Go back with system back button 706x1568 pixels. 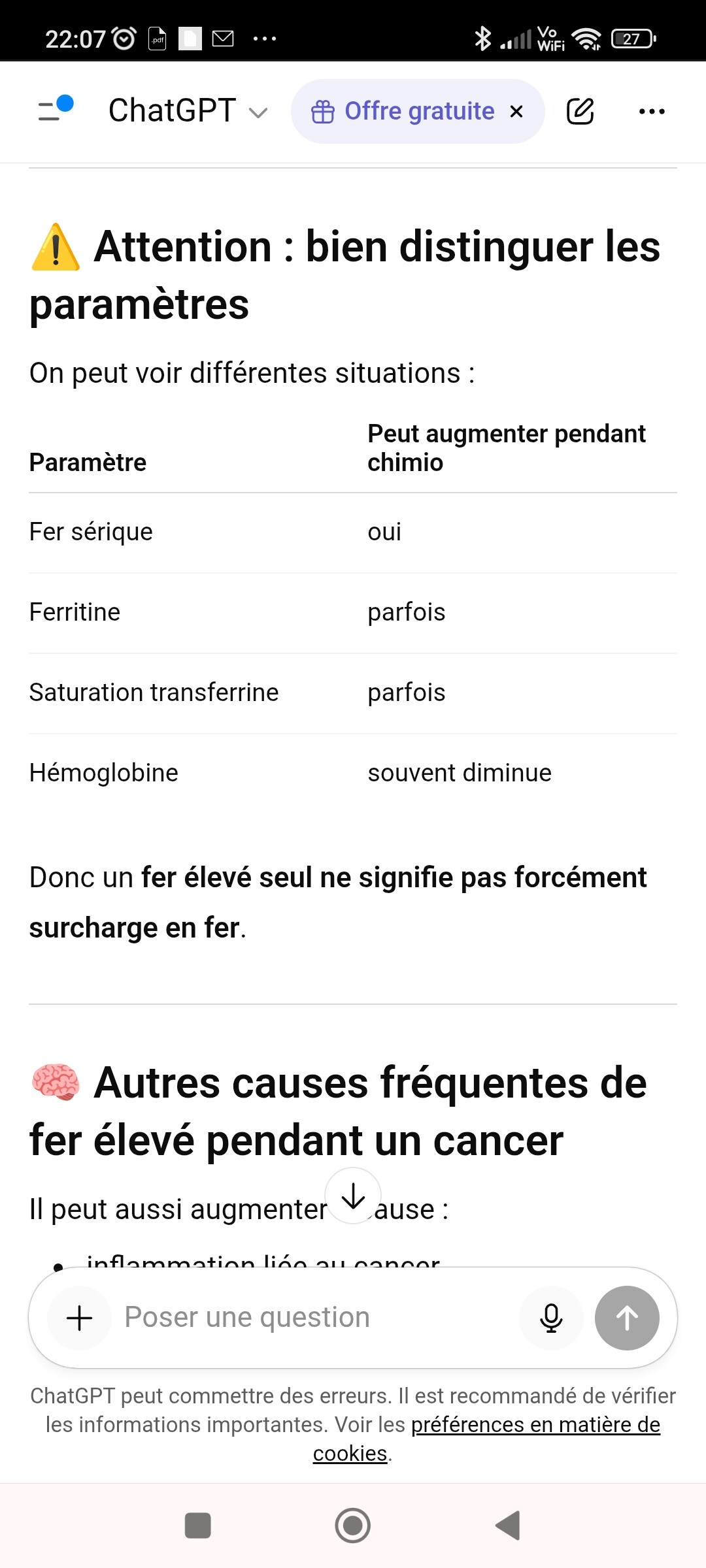508,1526
